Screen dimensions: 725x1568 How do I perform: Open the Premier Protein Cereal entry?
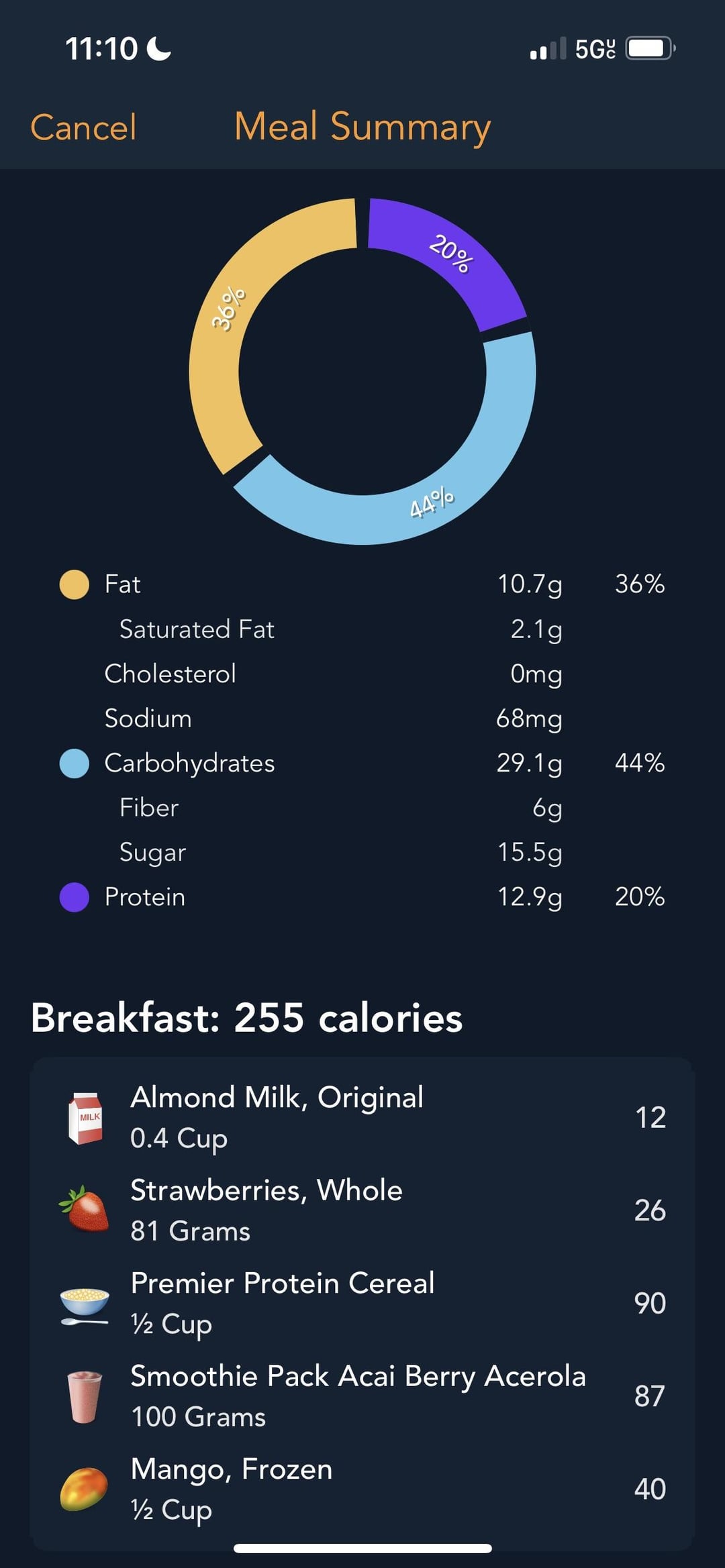pos(362,1303)
